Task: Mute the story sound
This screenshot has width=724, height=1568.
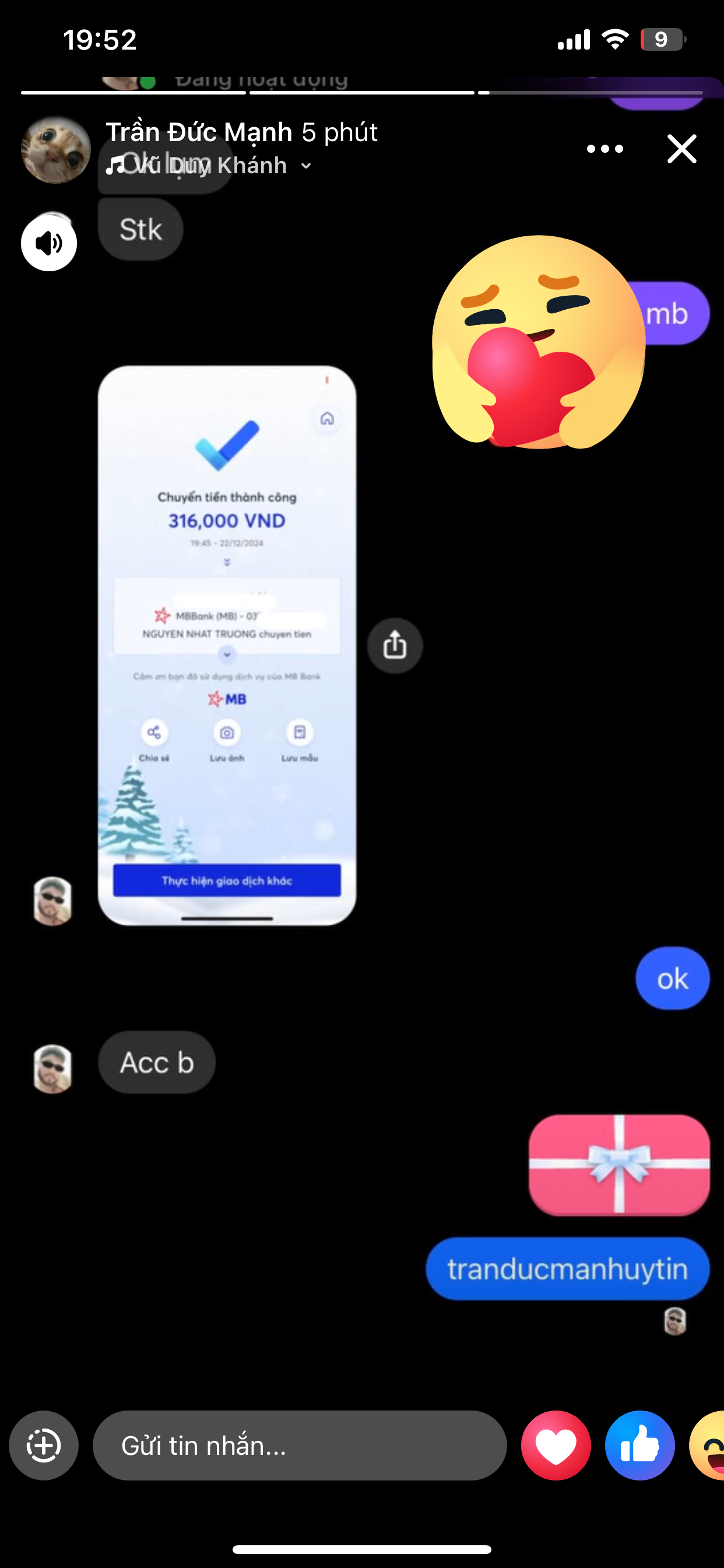Action: [x=48, y=243]
